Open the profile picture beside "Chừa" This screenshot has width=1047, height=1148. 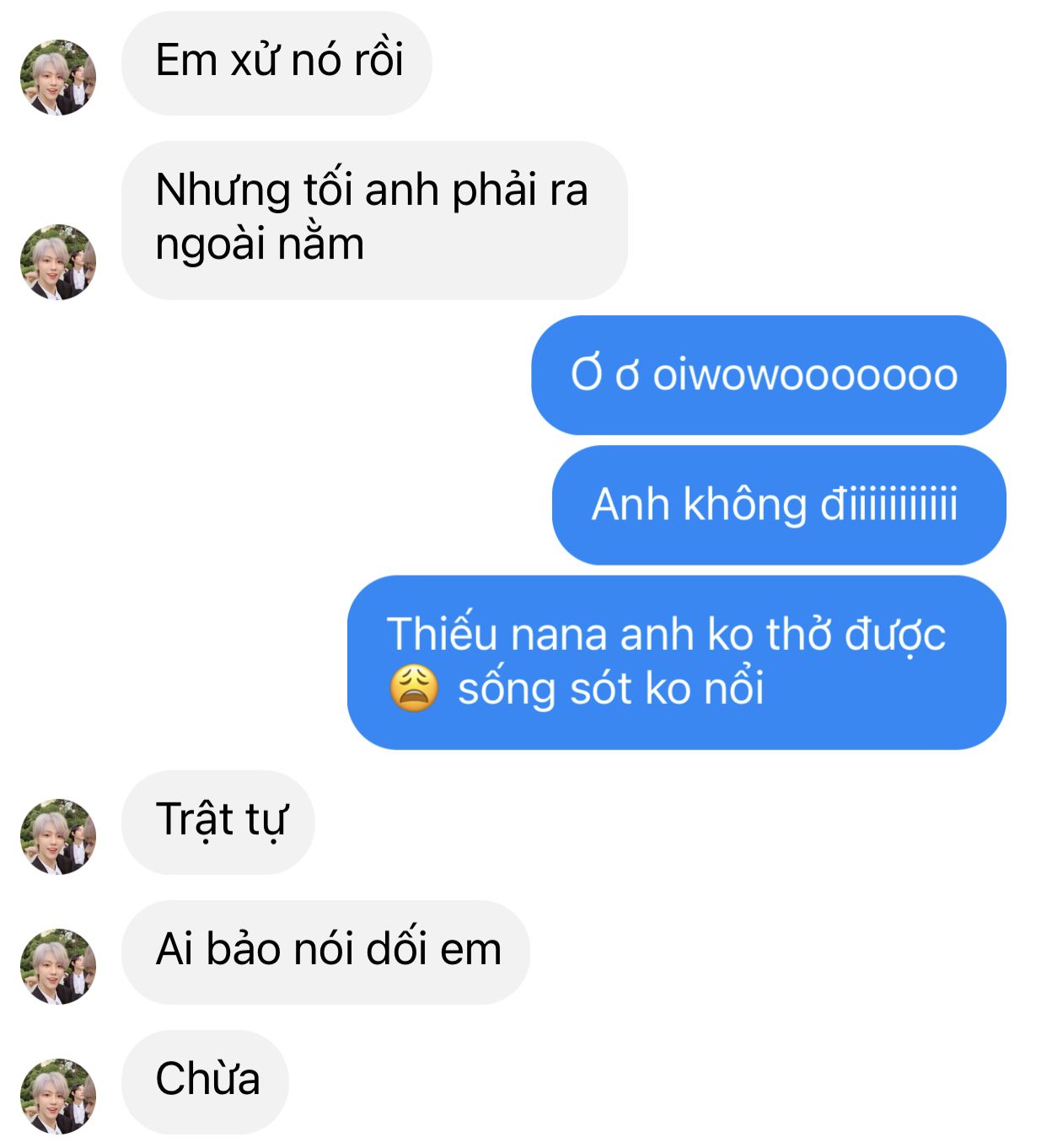point(58,1097)
